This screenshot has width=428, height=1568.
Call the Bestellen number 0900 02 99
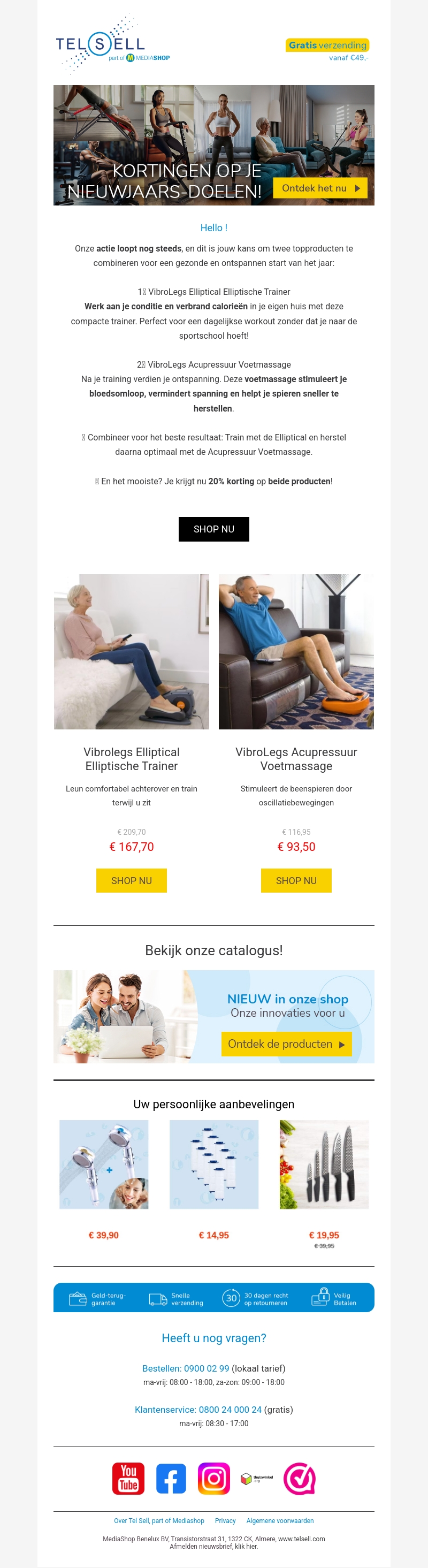(186, 1368)
